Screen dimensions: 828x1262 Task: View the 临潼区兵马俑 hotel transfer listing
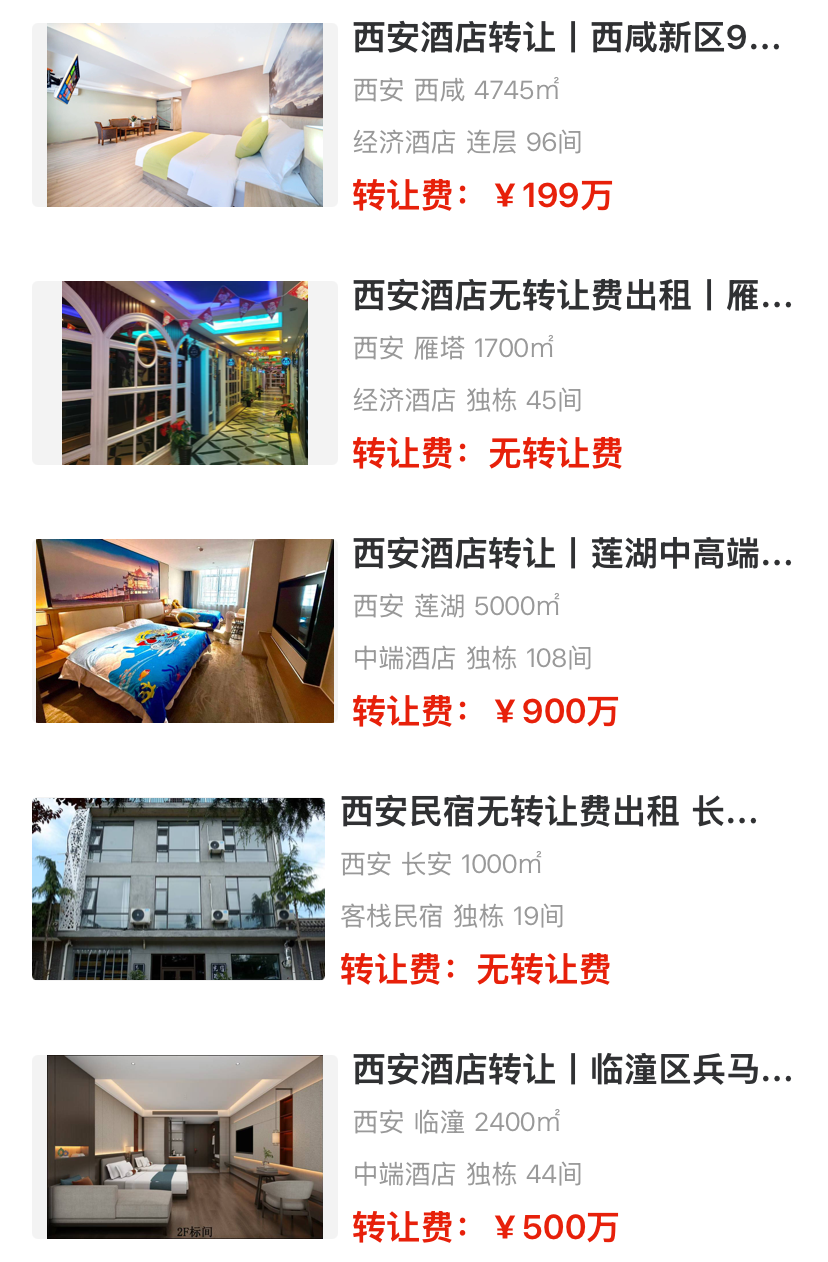click(x=571, y=1070)
